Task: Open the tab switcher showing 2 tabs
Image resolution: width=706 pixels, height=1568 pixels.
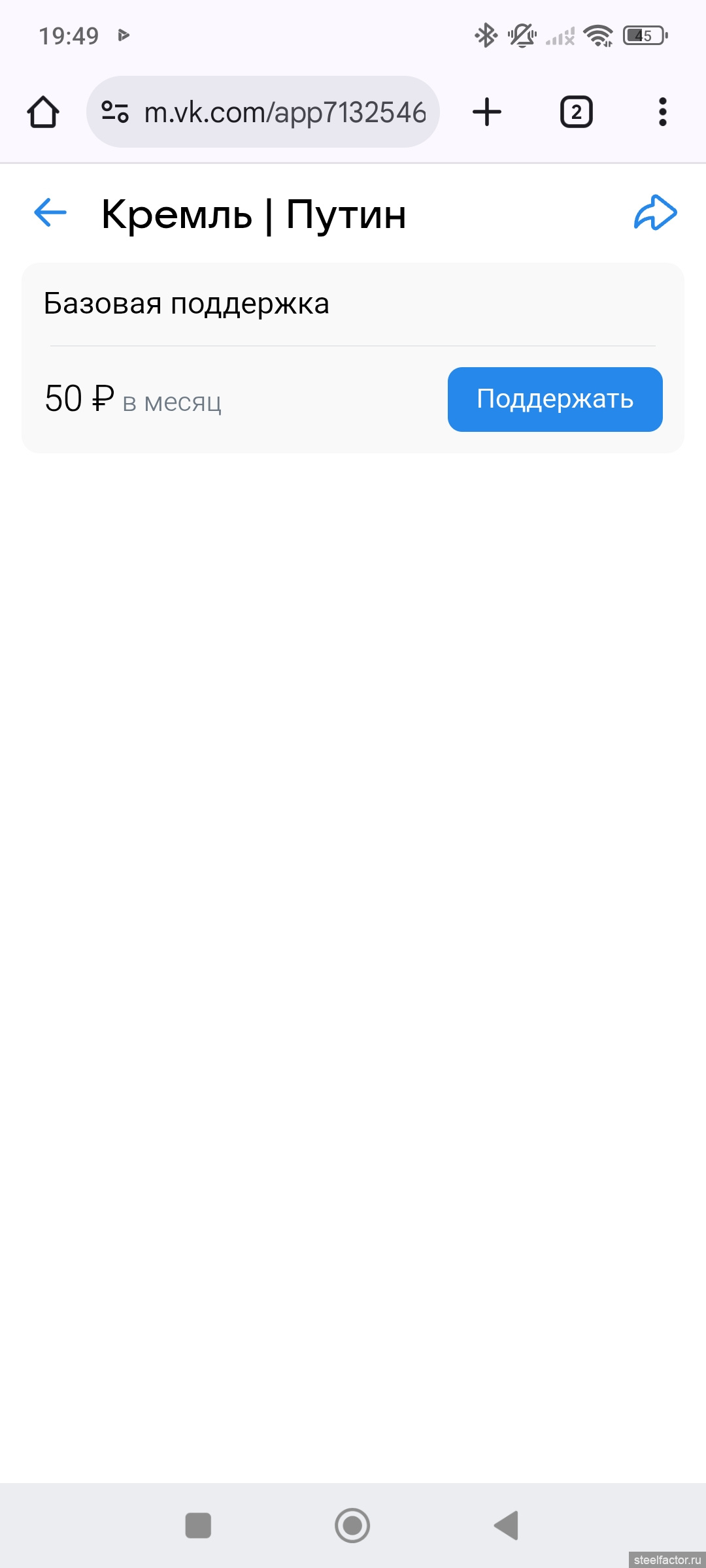Action: pyautogui.click(x=577, y=112)
